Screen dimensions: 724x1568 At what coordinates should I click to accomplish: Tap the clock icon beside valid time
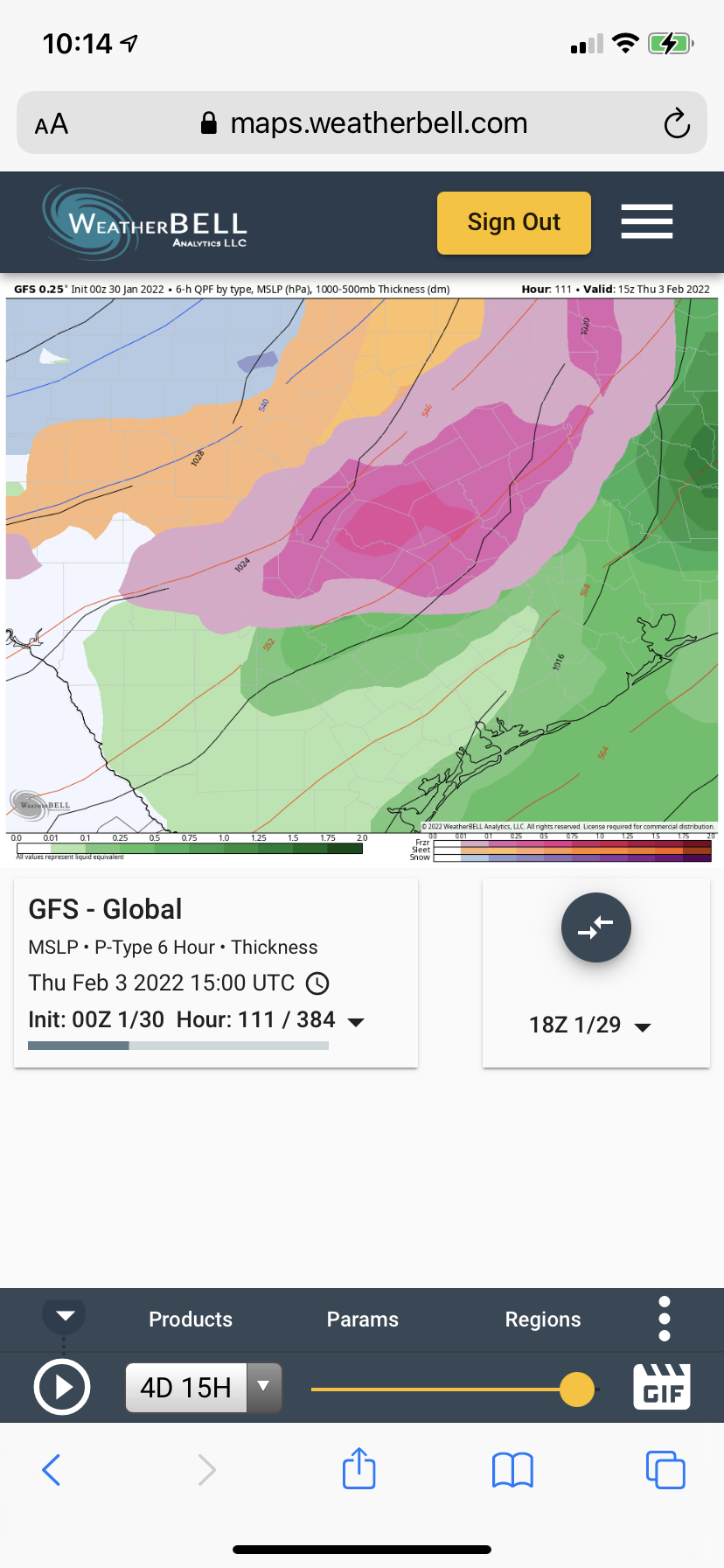point(317,983)
